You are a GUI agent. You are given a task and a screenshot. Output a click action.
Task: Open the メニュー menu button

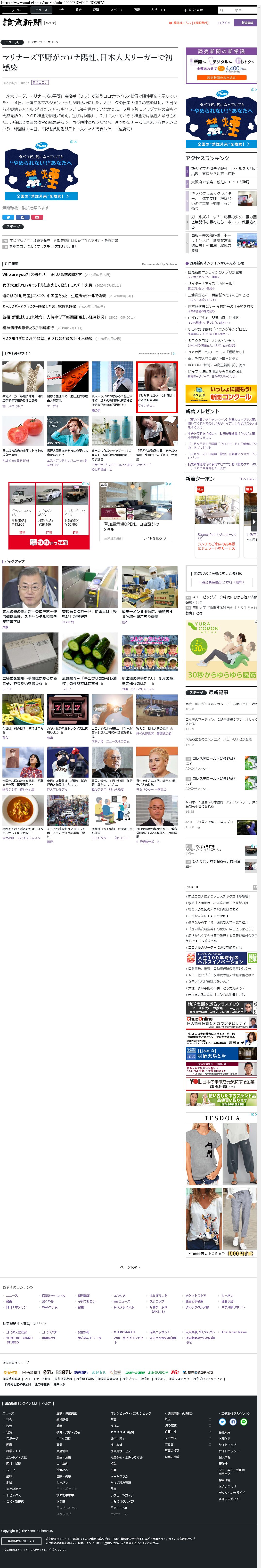tap(15, 10)
